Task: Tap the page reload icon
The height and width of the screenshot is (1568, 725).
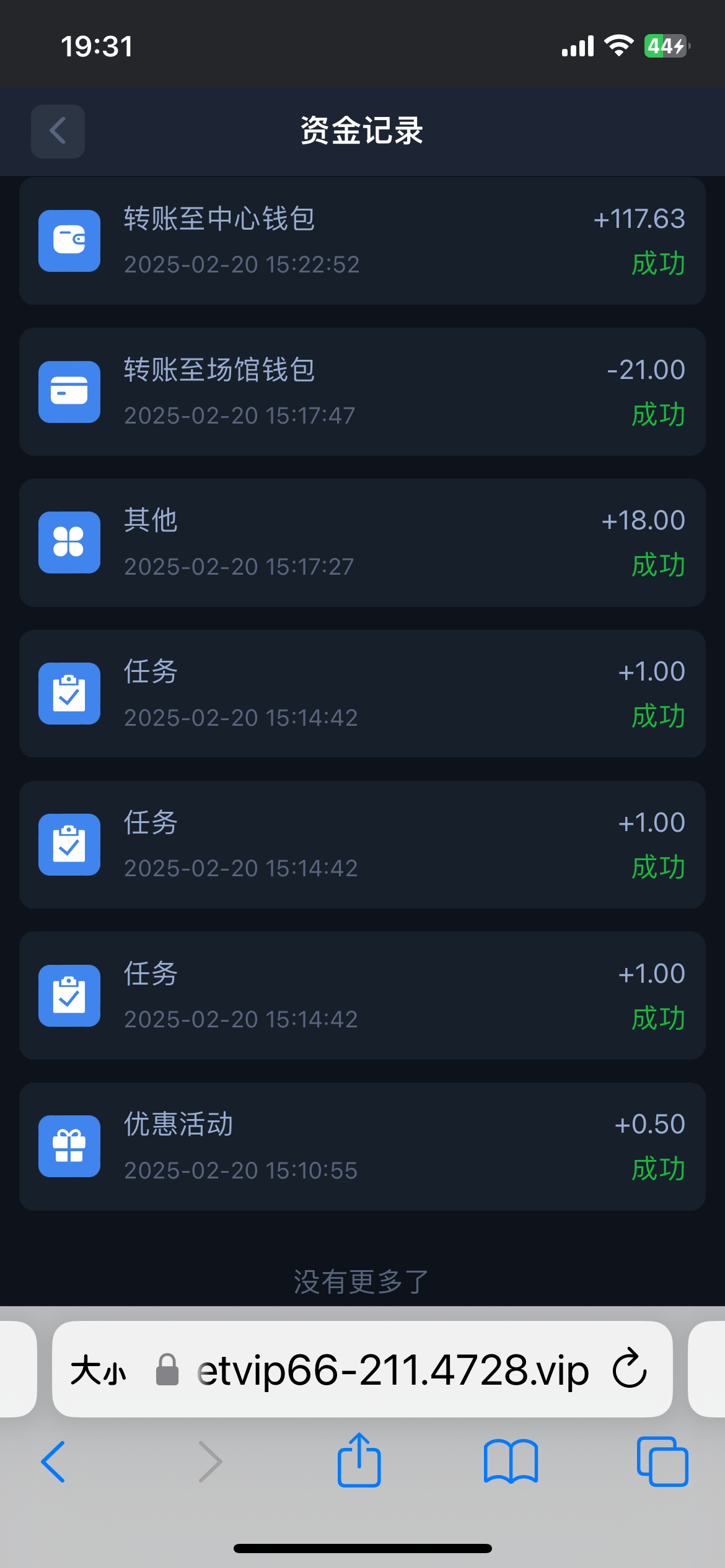Action: (x=630, y=1369)
